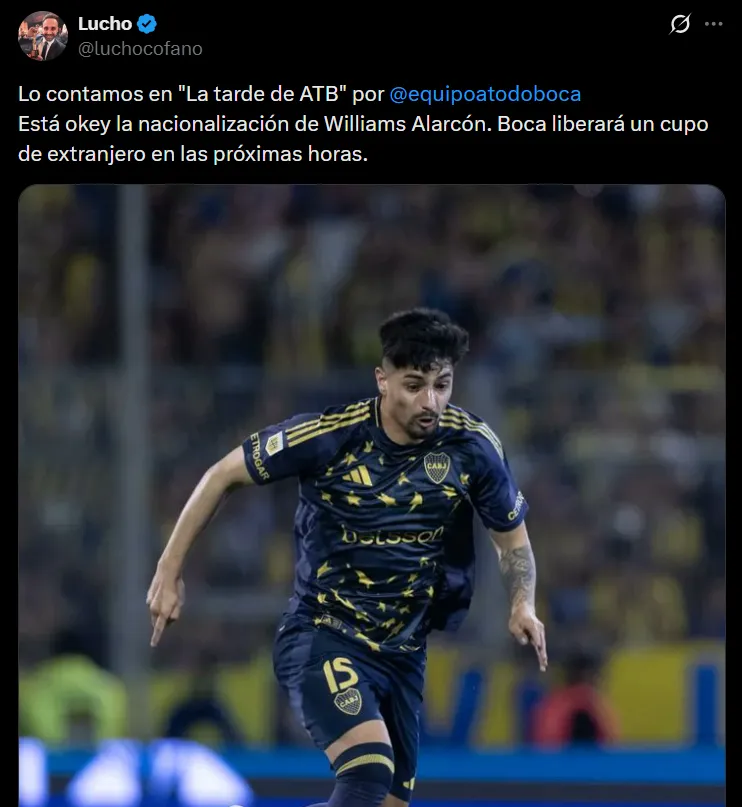This screenshot has width=742, height=807.
Task: Click the Grok sparkle button on the tweet
Action: (x=680, y=22)
